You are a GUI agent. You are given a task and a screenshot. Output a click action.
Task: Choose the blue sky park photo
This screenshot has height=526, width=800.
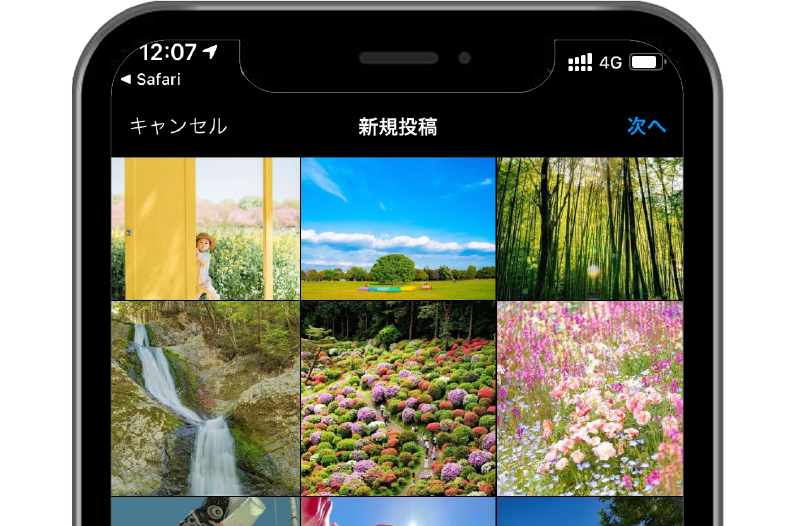pyautogui.click(x=398, y=229)
